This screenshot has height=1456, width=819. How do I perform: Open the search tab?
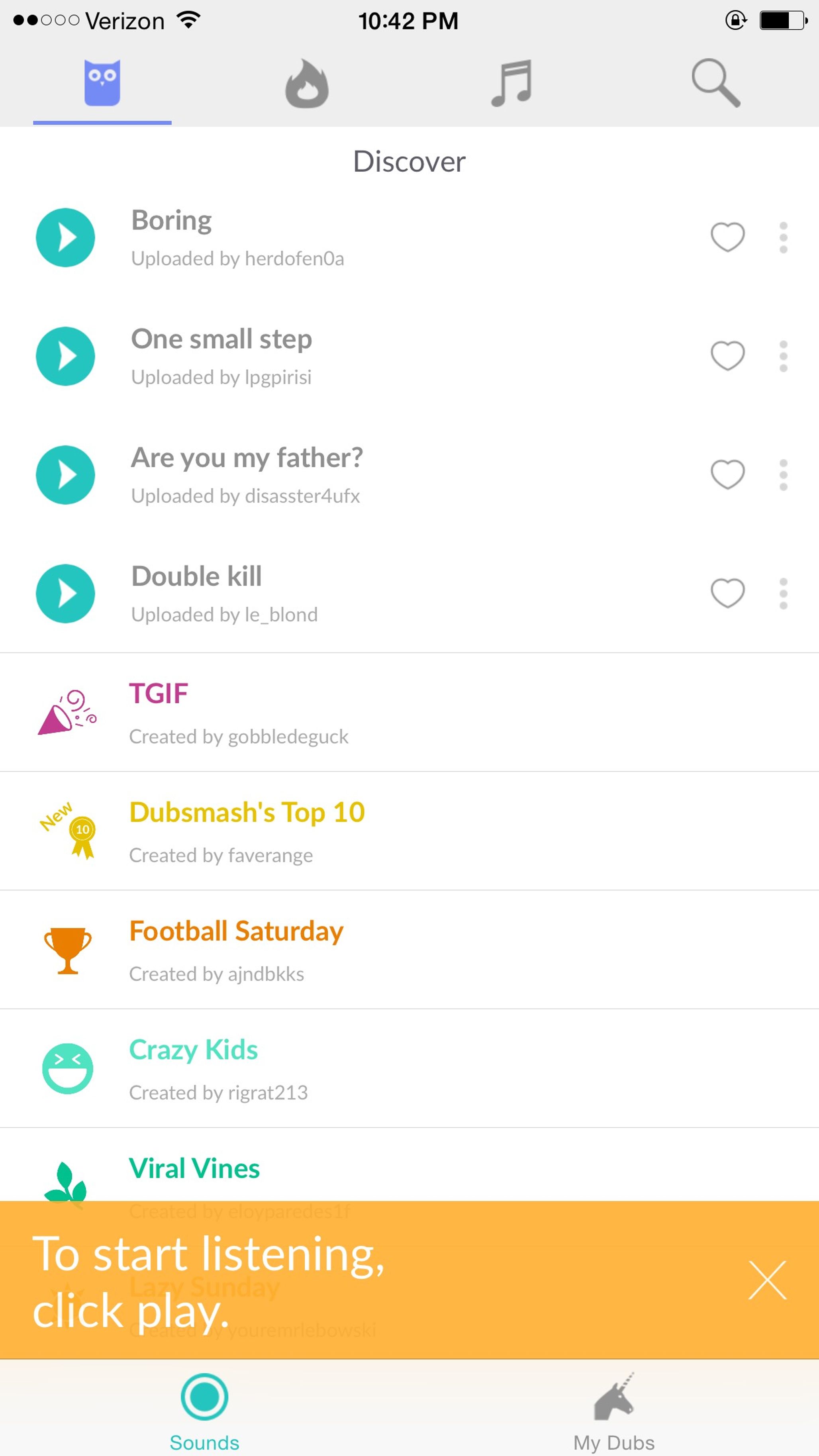point(716,83)
